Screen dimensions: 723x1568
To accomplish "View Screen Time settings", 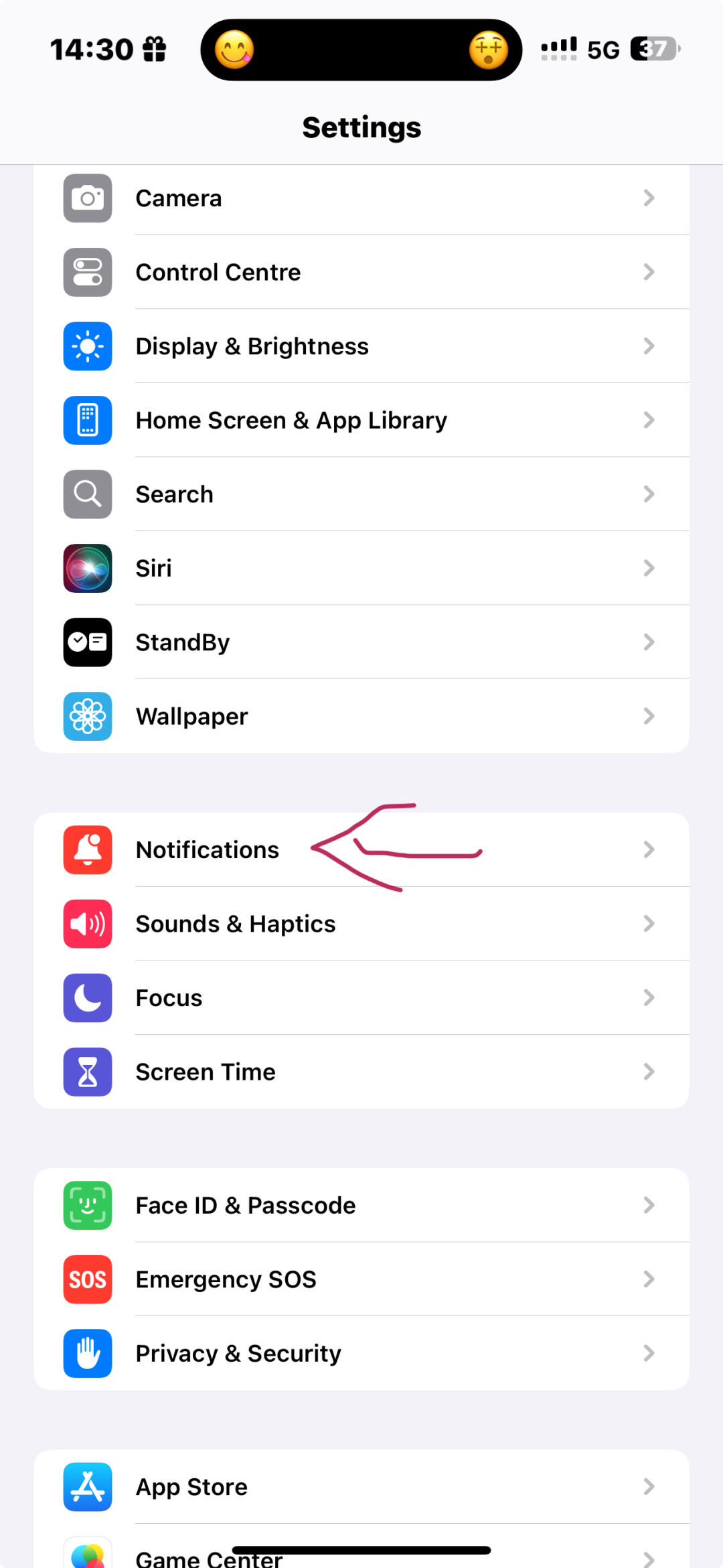I will [x=361, y=1072].
